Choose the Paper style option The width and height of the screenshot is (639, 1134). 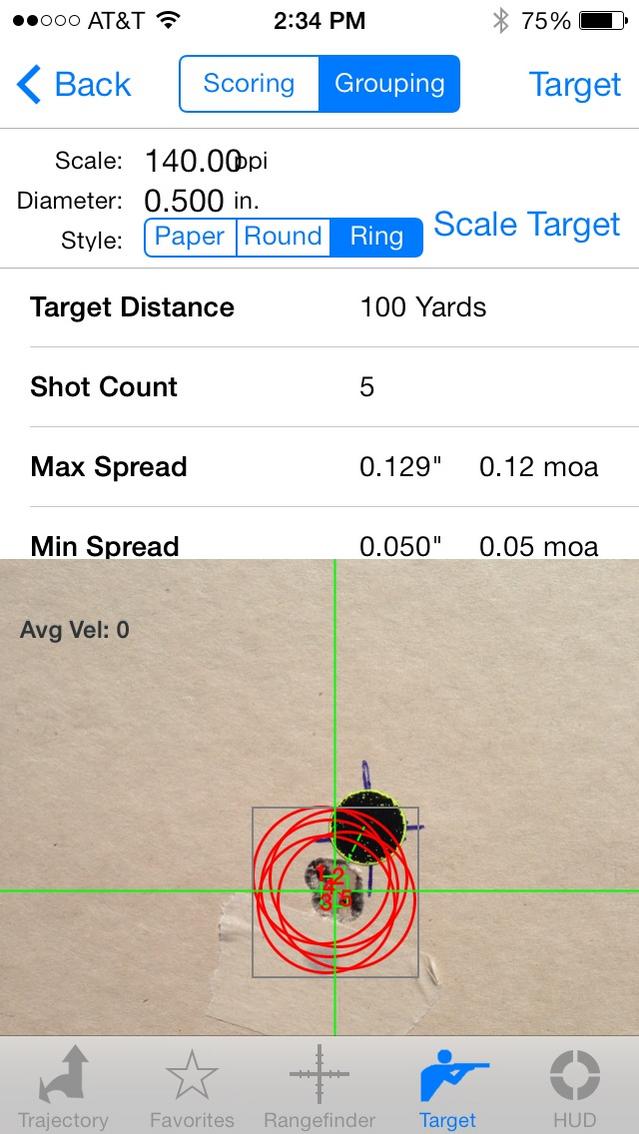pyautogui.click(x=190, y=238)
